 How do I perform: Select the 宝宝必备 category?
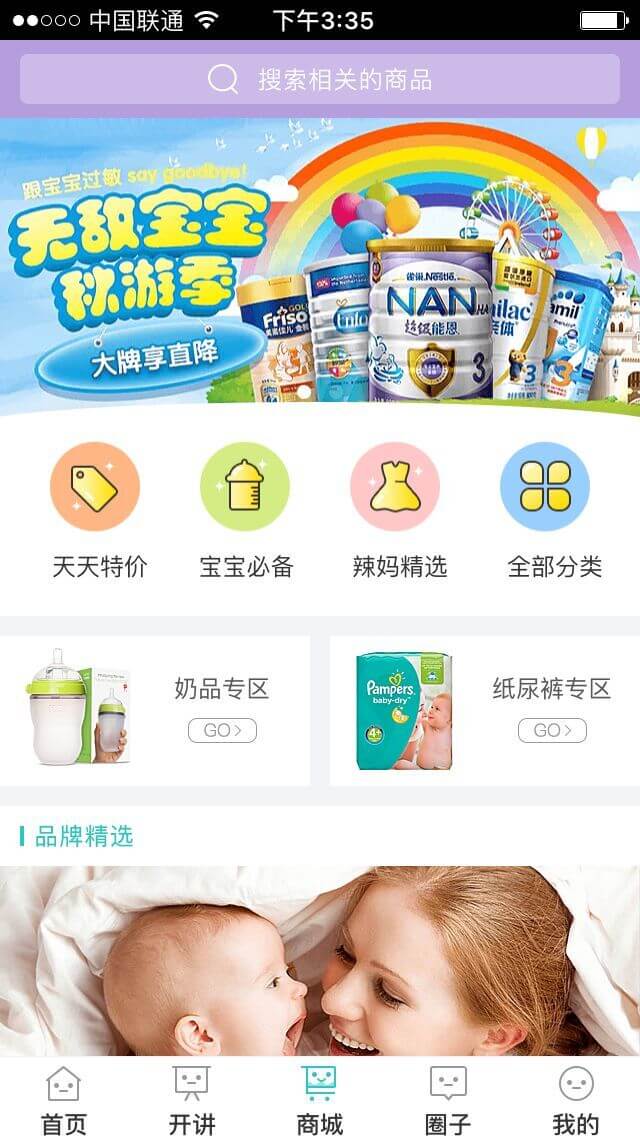click(245, 510)
